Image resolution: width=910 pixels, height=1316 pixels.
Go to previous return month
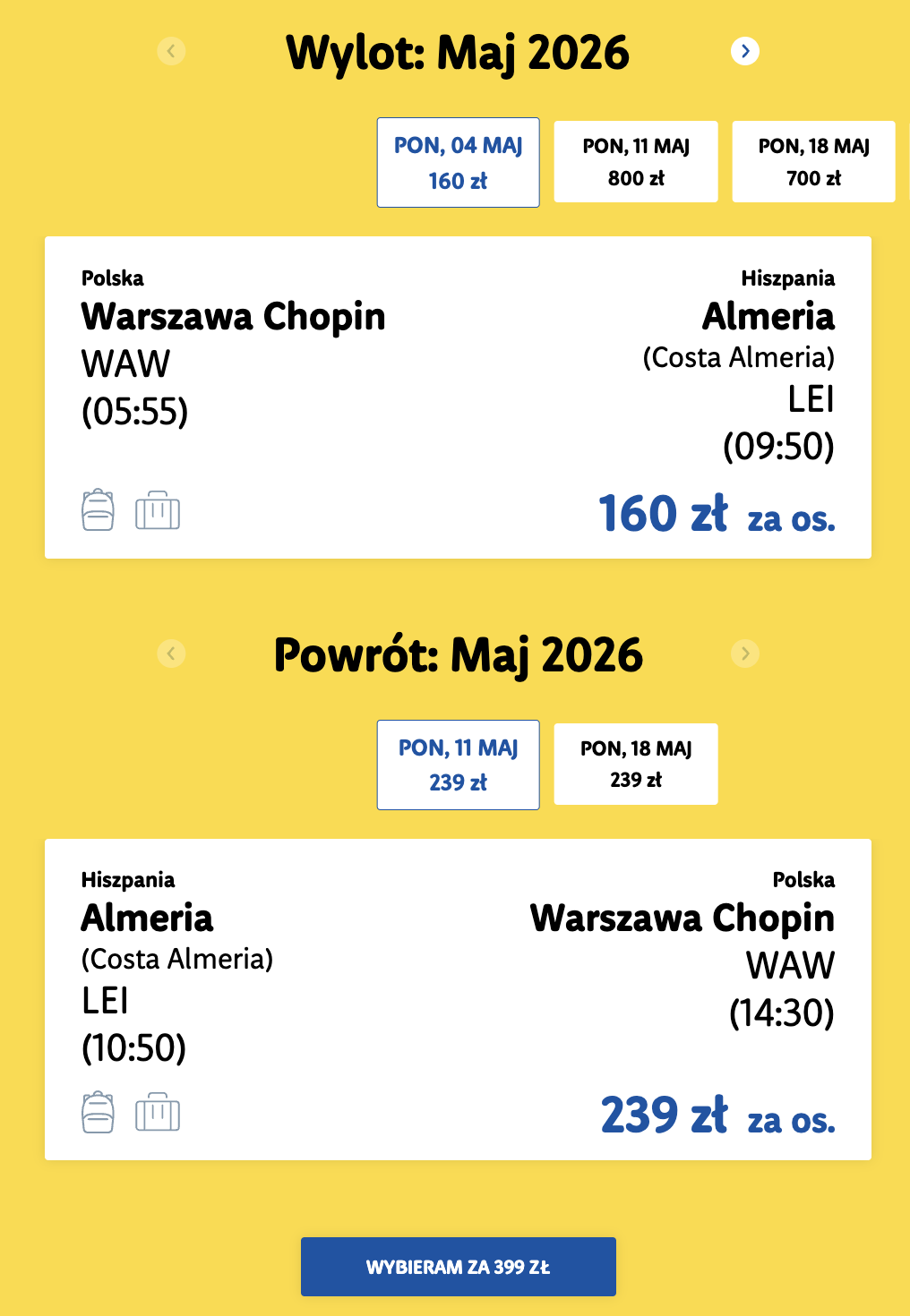(x=171, y=654)
